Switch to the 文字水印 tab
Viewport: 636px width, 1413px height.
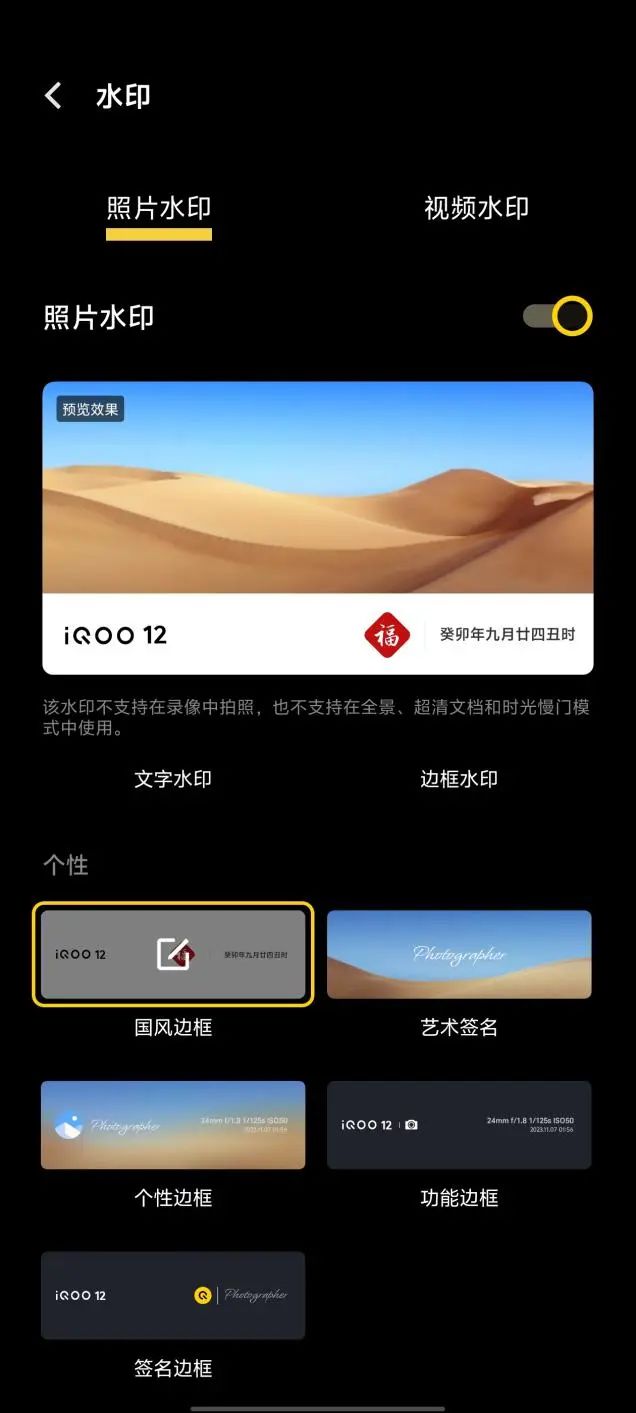pyautogui.click(x=173, y=779)
